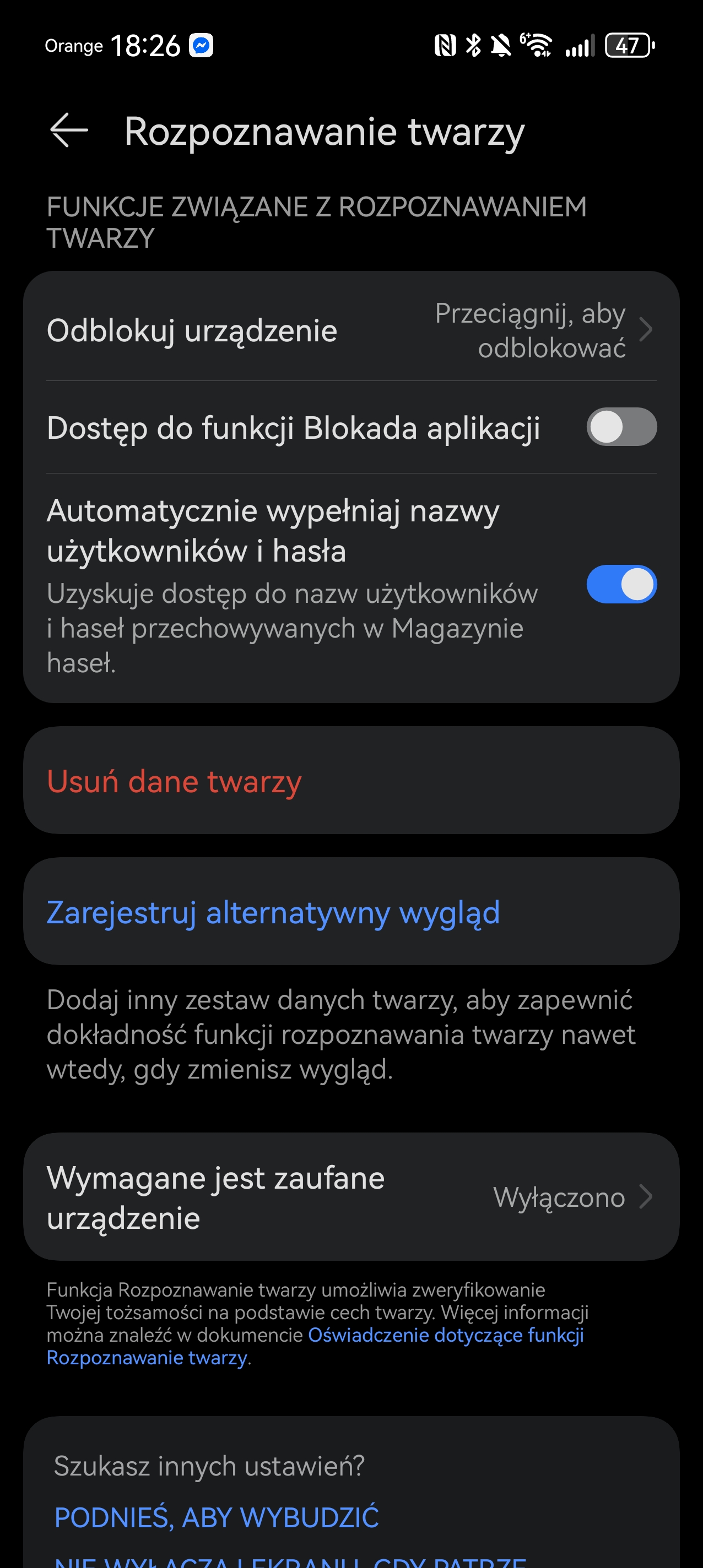
Task: Open the Odblokuj urządzenie setting
Action: coord(351,330)
